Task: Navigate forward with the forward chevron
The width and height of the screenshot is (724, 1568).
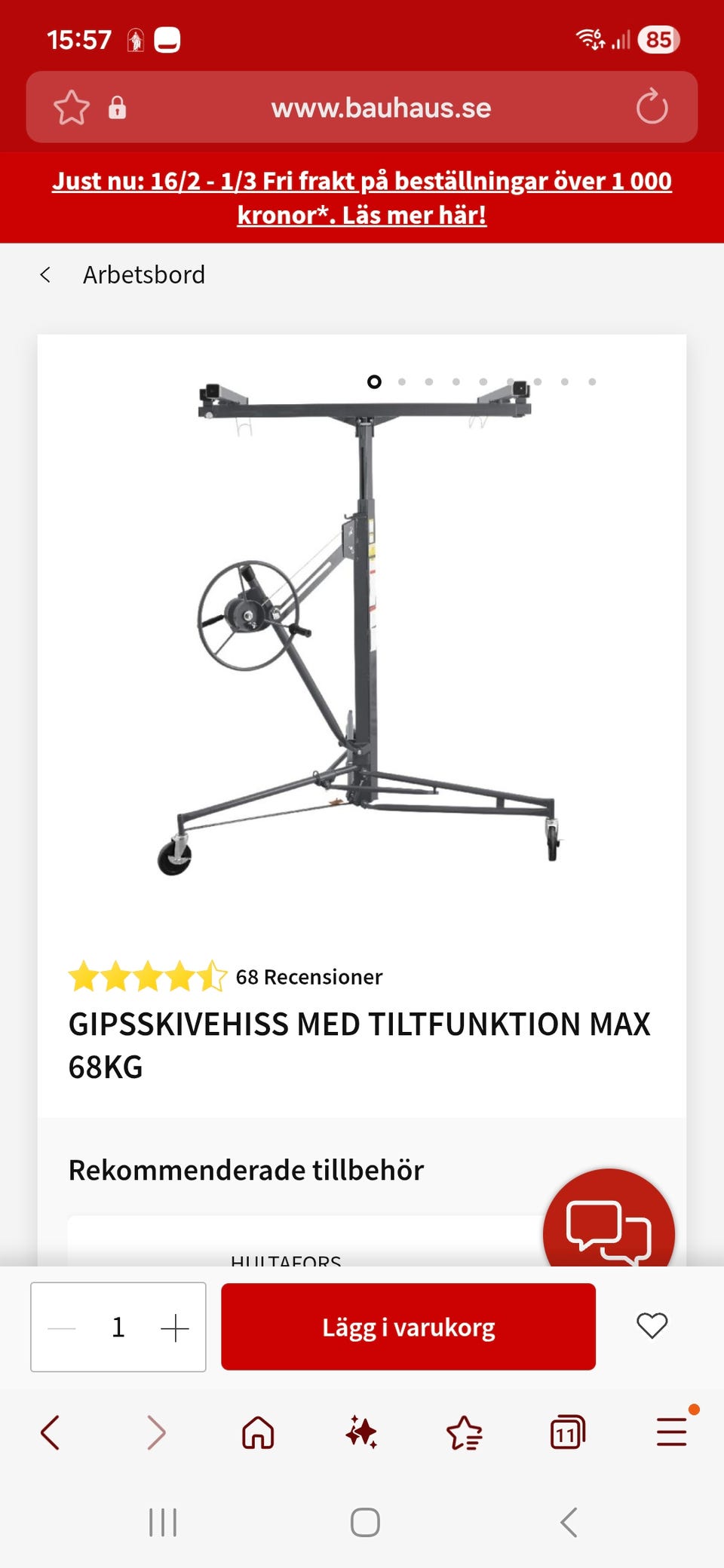Action: coord(156,1432)
